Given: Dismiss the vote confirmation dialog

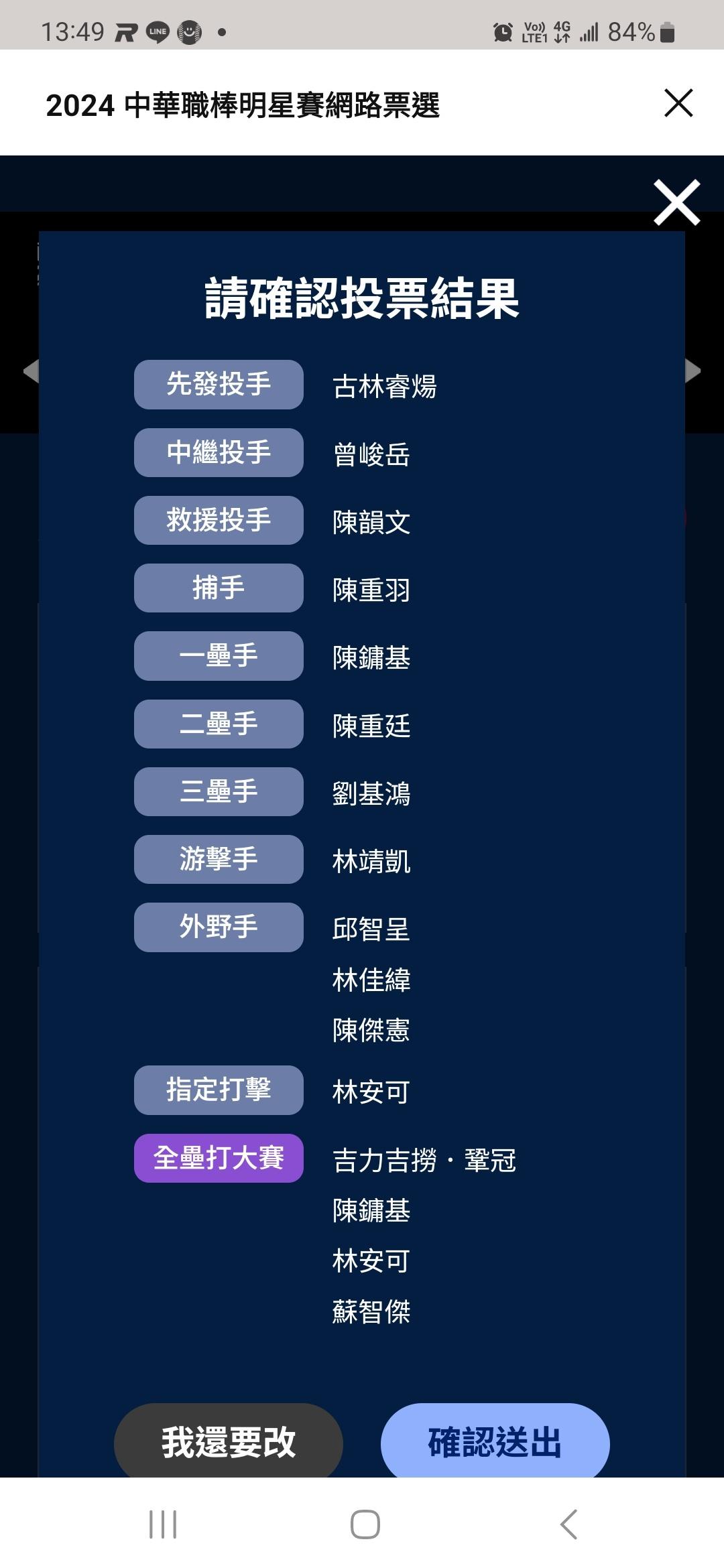Looking at the screenshot, I should coord(676,202).
